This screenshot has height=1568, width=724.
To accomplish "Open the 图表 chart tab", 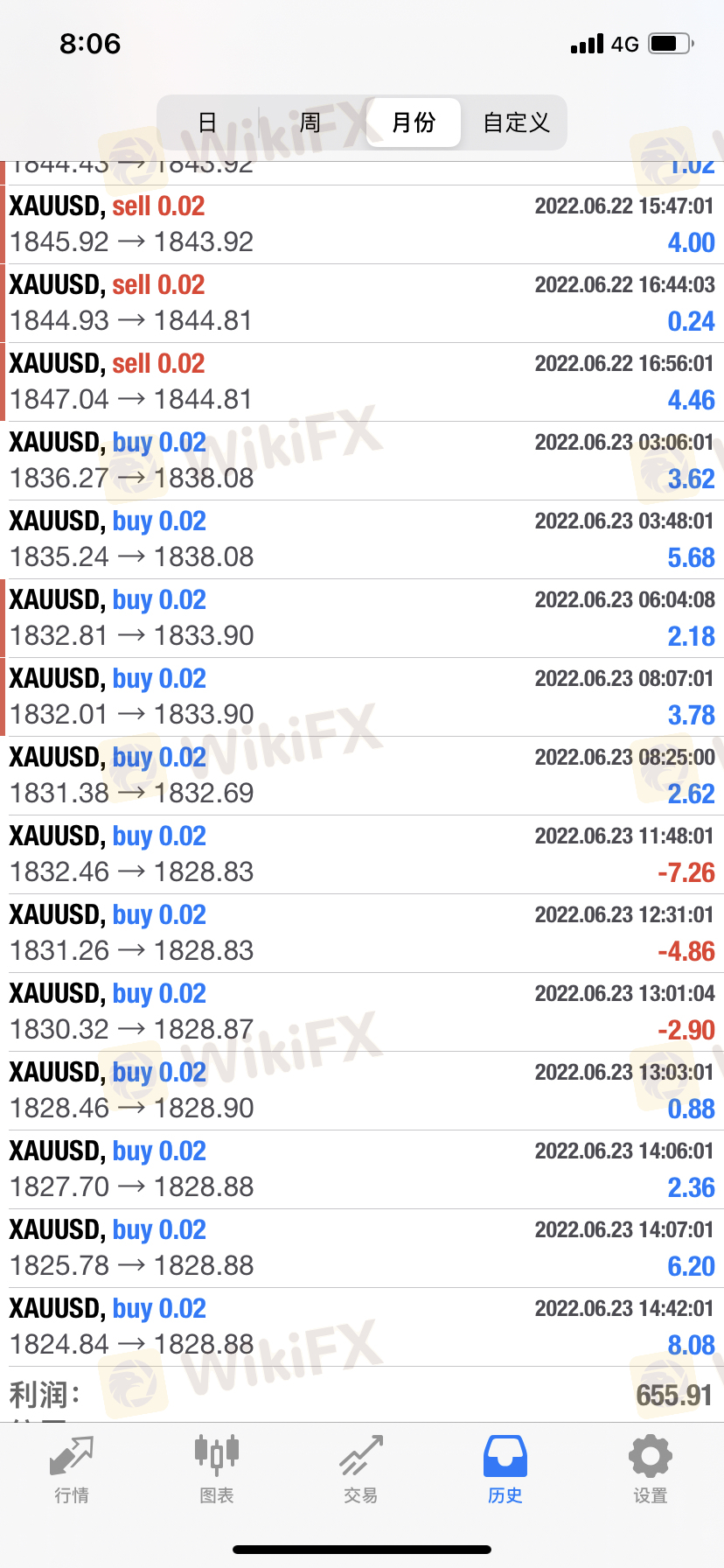I will [217, 1470].
